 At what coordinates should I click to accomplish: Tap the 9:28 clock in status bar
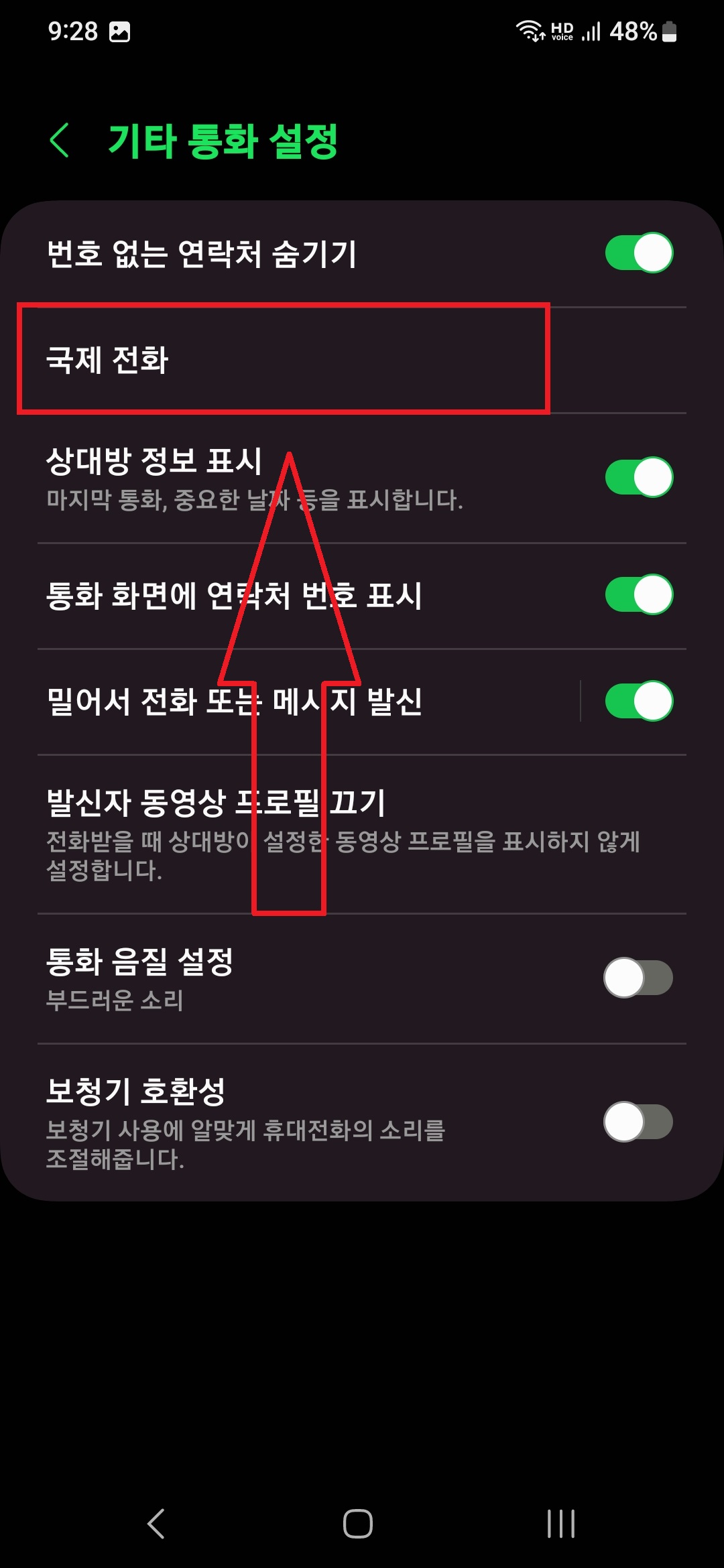tap(74, 30)
